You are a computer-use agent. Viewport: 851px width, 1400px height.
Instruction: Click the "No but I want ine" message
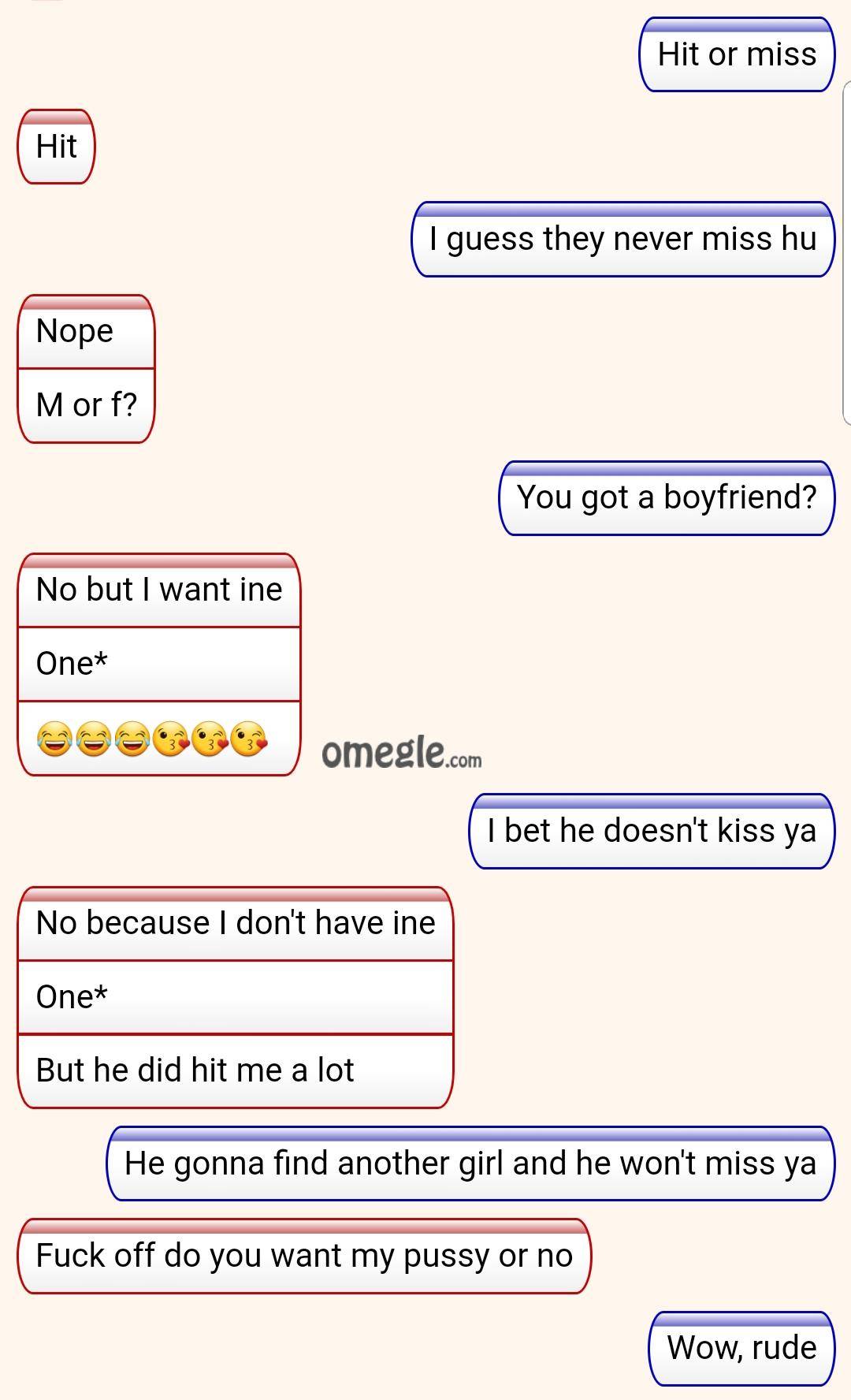point(159,588)
